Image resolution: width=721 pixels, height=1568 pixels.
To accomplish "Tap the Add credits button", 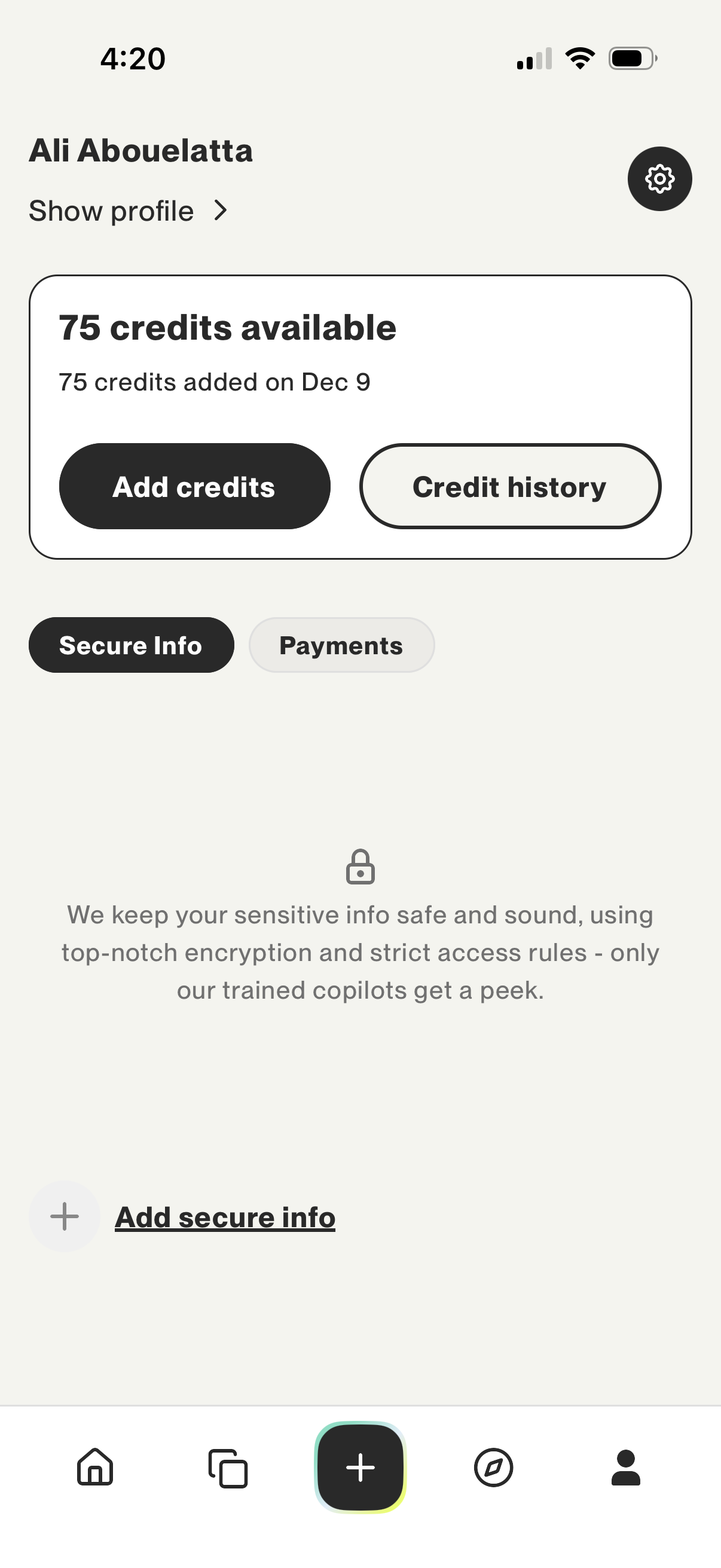I will click(x=195, y=486).
